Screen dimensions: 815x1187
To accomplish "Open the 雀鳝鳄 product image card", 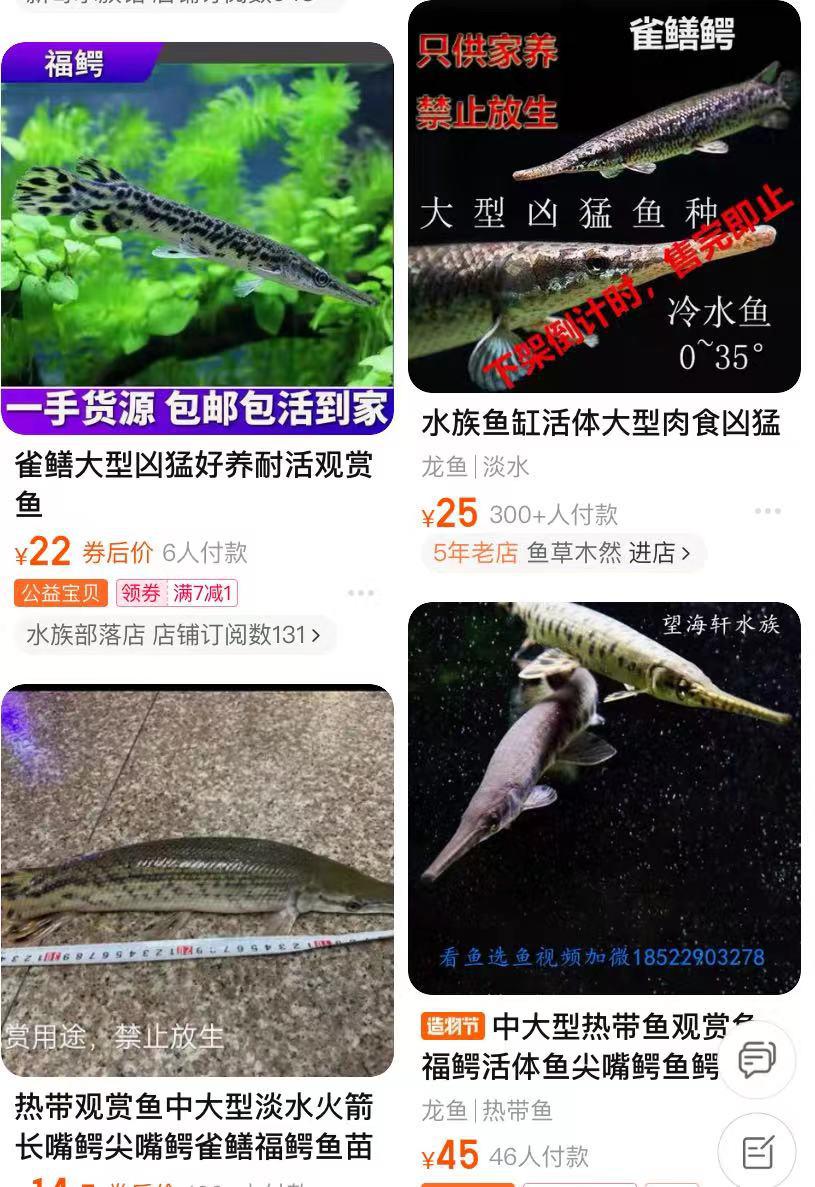I will (x=604, y=198).
